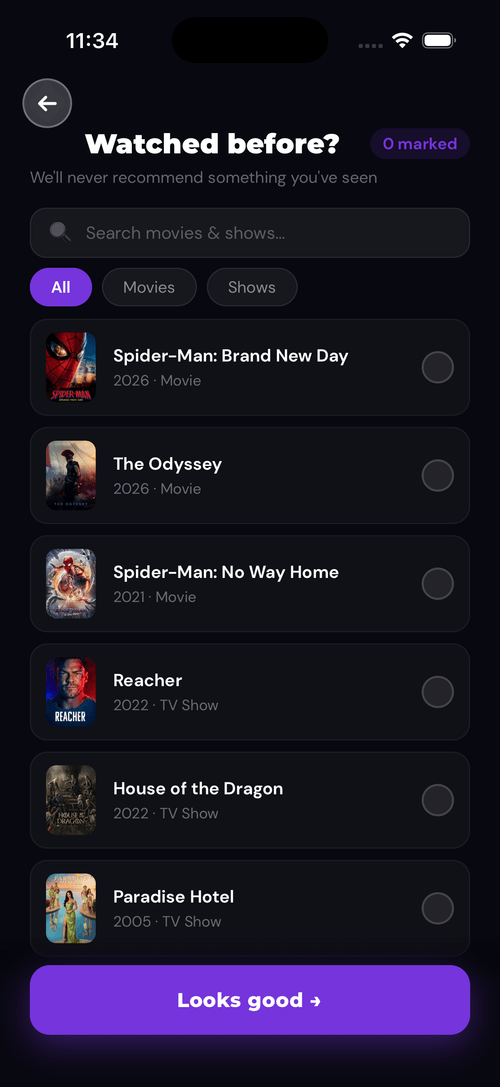
Task: Mark Reacher as watched
Action: pos(438,692)
